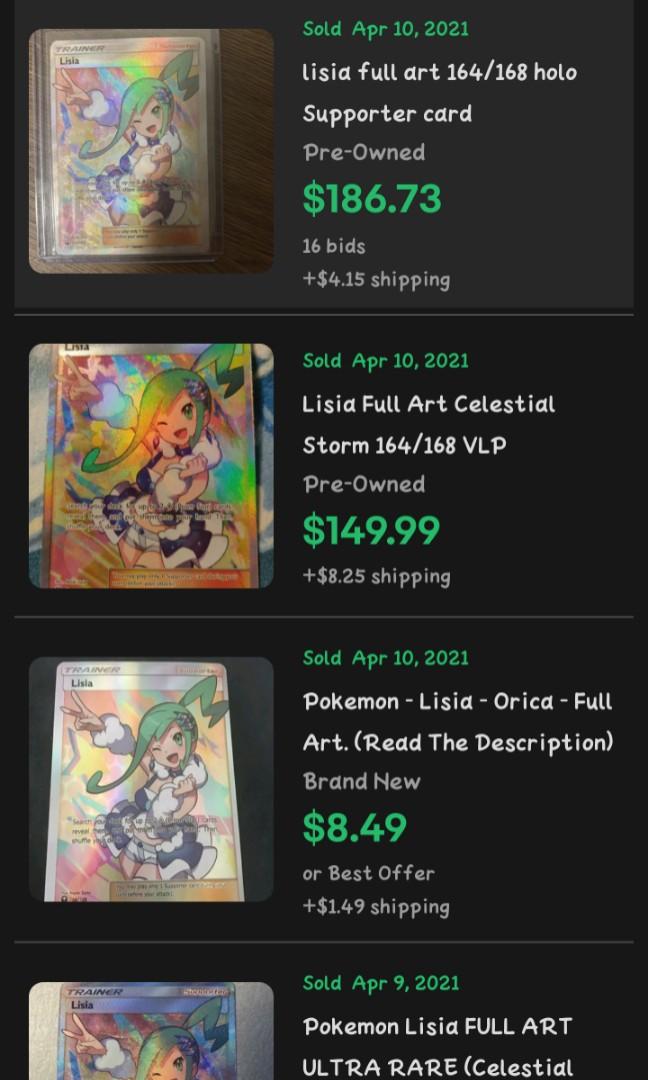The width and height of the screenshot is (648, 1080).
Task: Open the Lisia Celestial Storm VLP listing
Action: [x=429, y=424]
